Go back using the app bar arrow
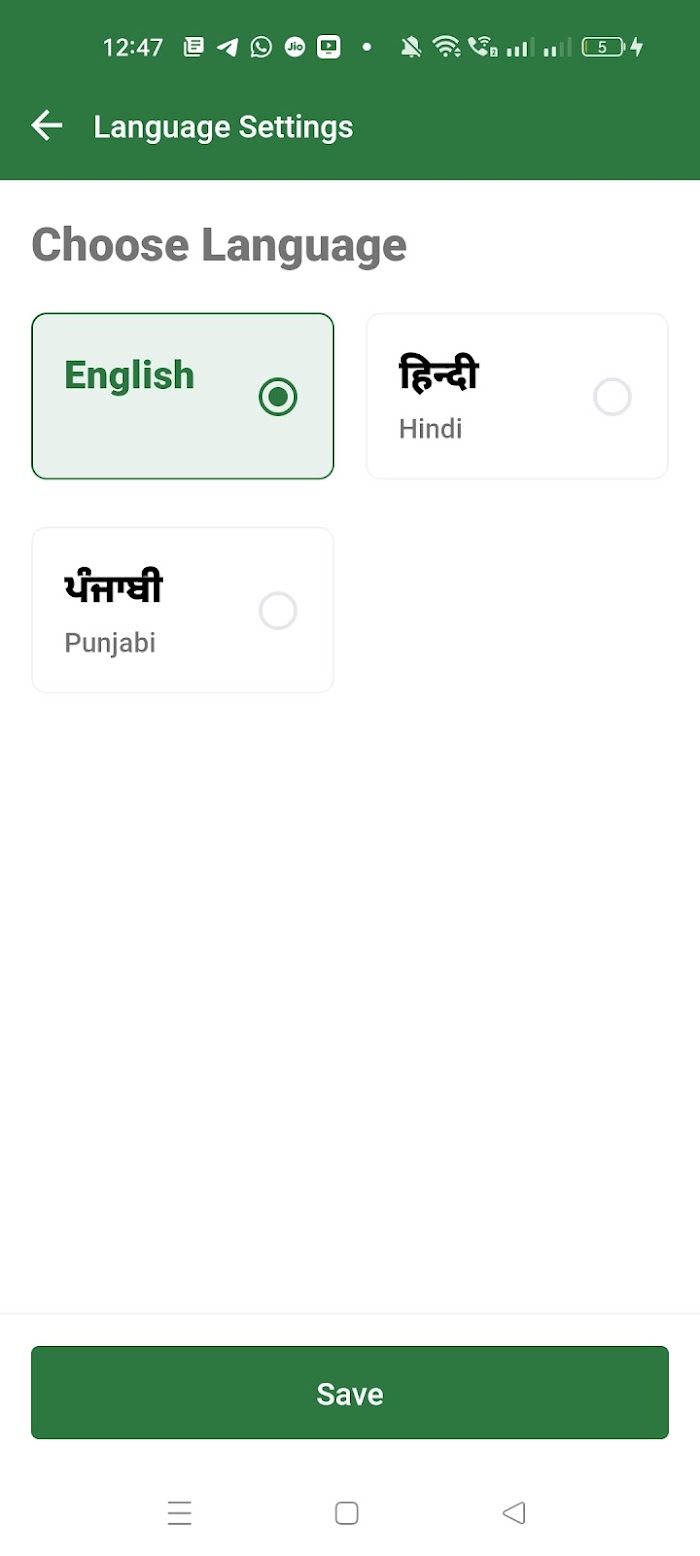Image resolution: width=700 pixels, height=1556 pixels. pos(47,126)
